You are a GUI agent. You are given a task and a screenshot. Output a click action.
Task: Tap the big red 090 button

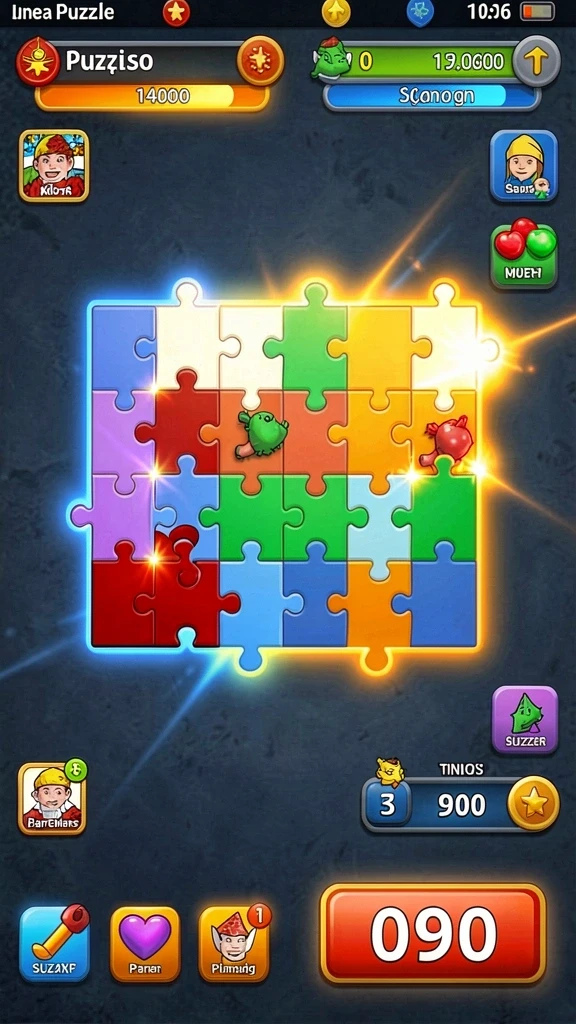point(432,934)
